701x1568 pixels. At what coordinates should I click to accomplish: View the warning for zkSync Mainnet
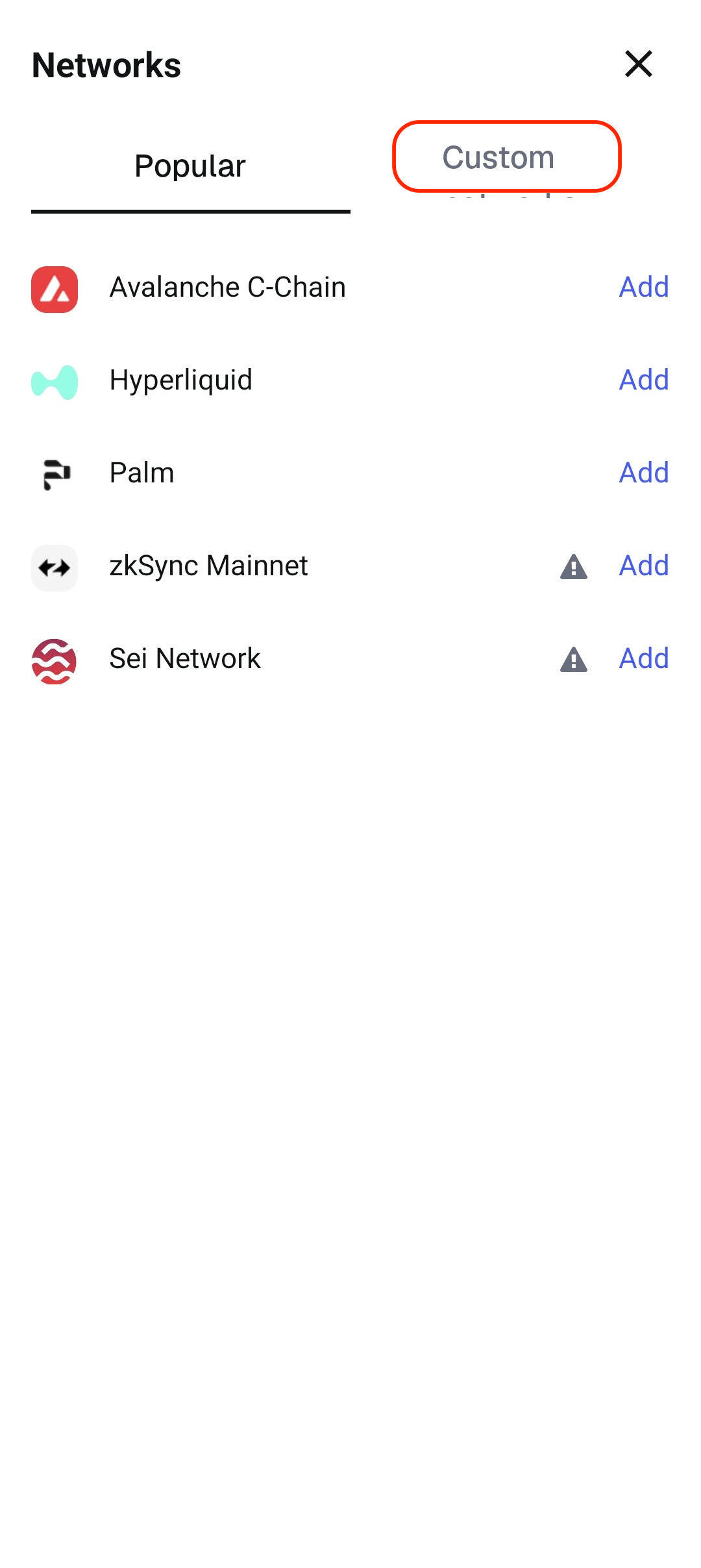(x=574, y=567)
